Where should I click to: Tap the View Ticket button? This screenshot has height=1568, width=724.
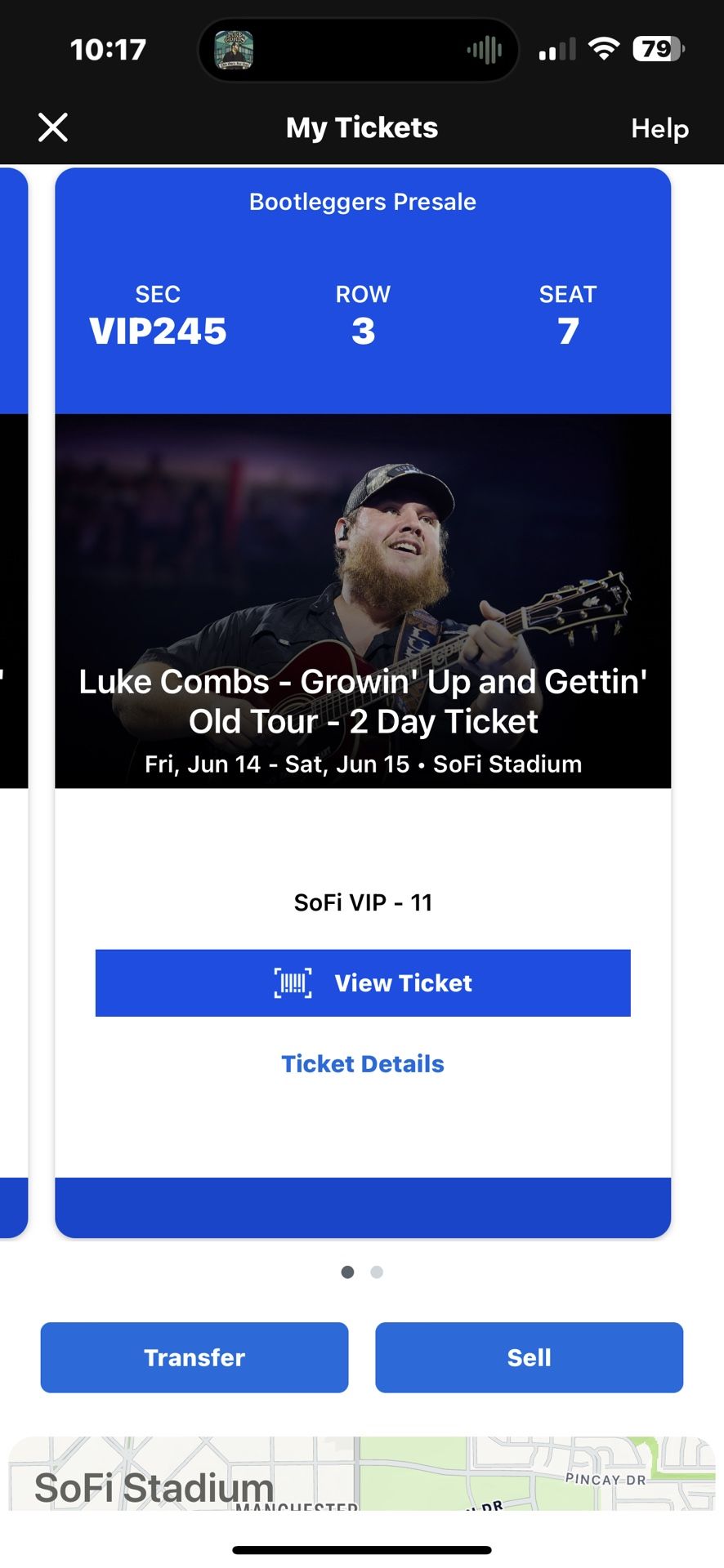(363, 983)
